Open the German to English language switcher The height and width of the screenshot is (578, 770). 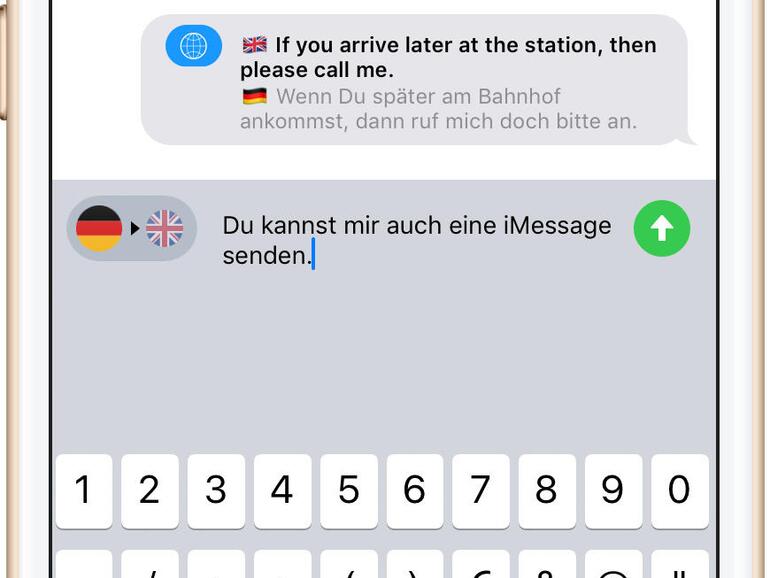click(132, 229)
